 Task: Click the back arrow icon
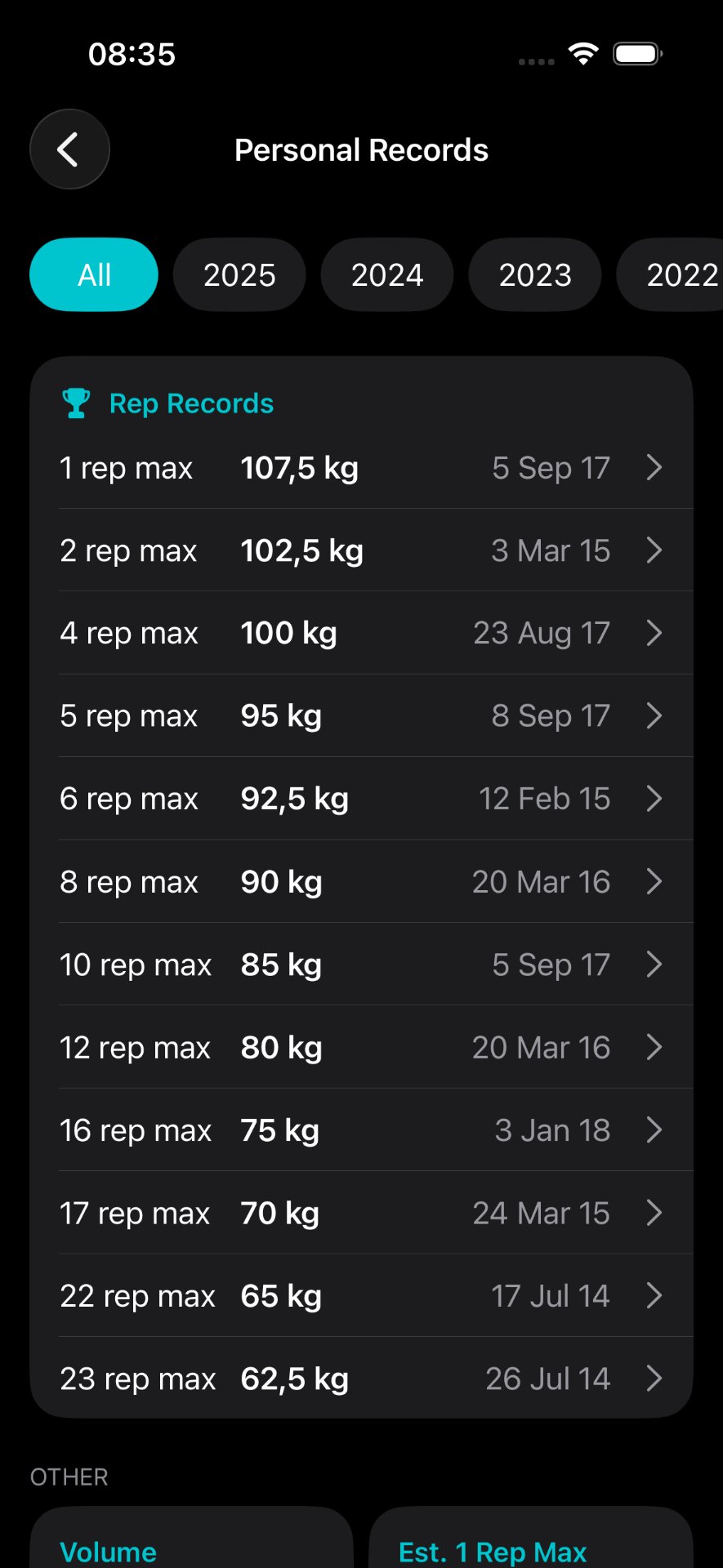[x=69, y=149]
